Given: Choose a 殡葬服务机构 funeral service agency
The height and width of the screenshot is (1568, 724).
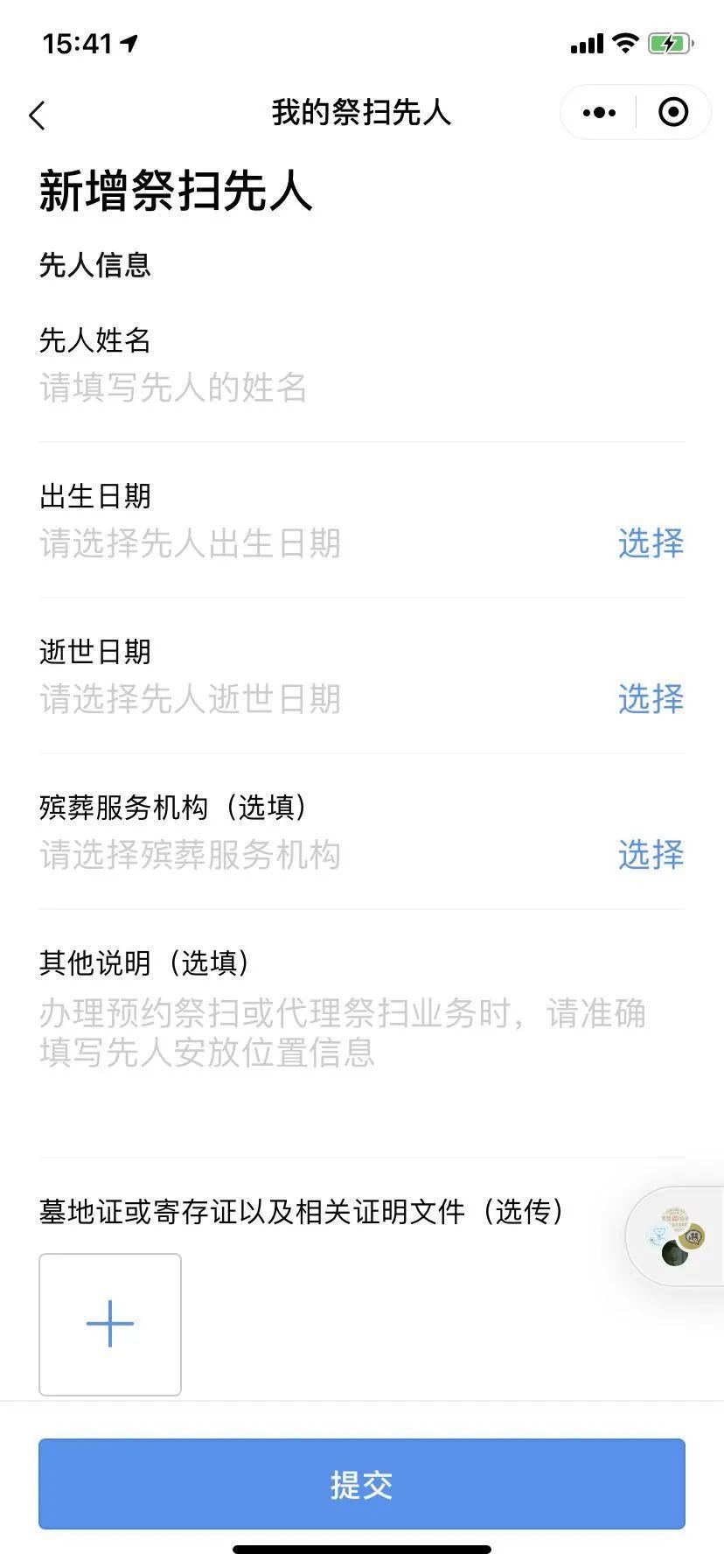Looking at the screenshot, I should (x=650, y=855).
